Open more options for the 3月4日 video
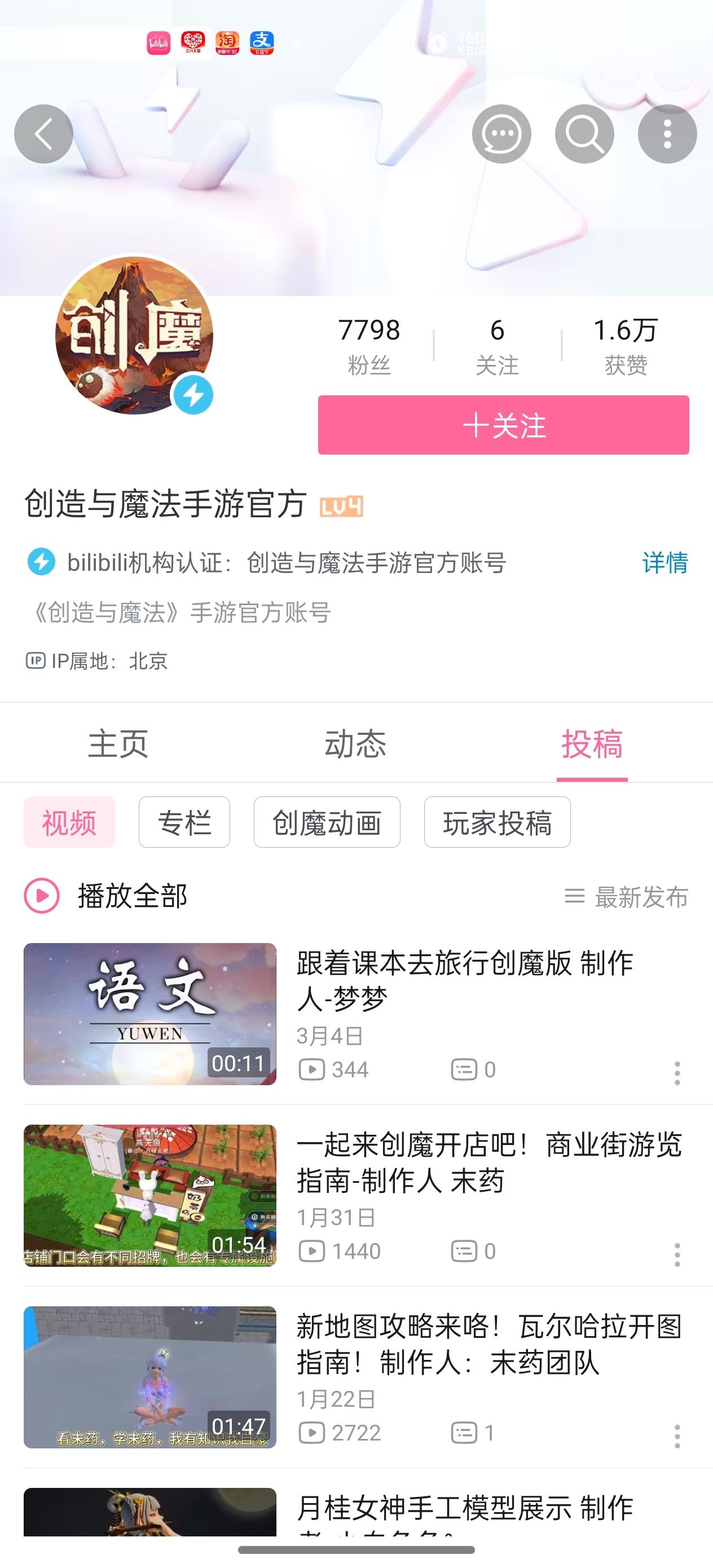This screenshot has height=1568, width=713. click(x=677, y=1073)
